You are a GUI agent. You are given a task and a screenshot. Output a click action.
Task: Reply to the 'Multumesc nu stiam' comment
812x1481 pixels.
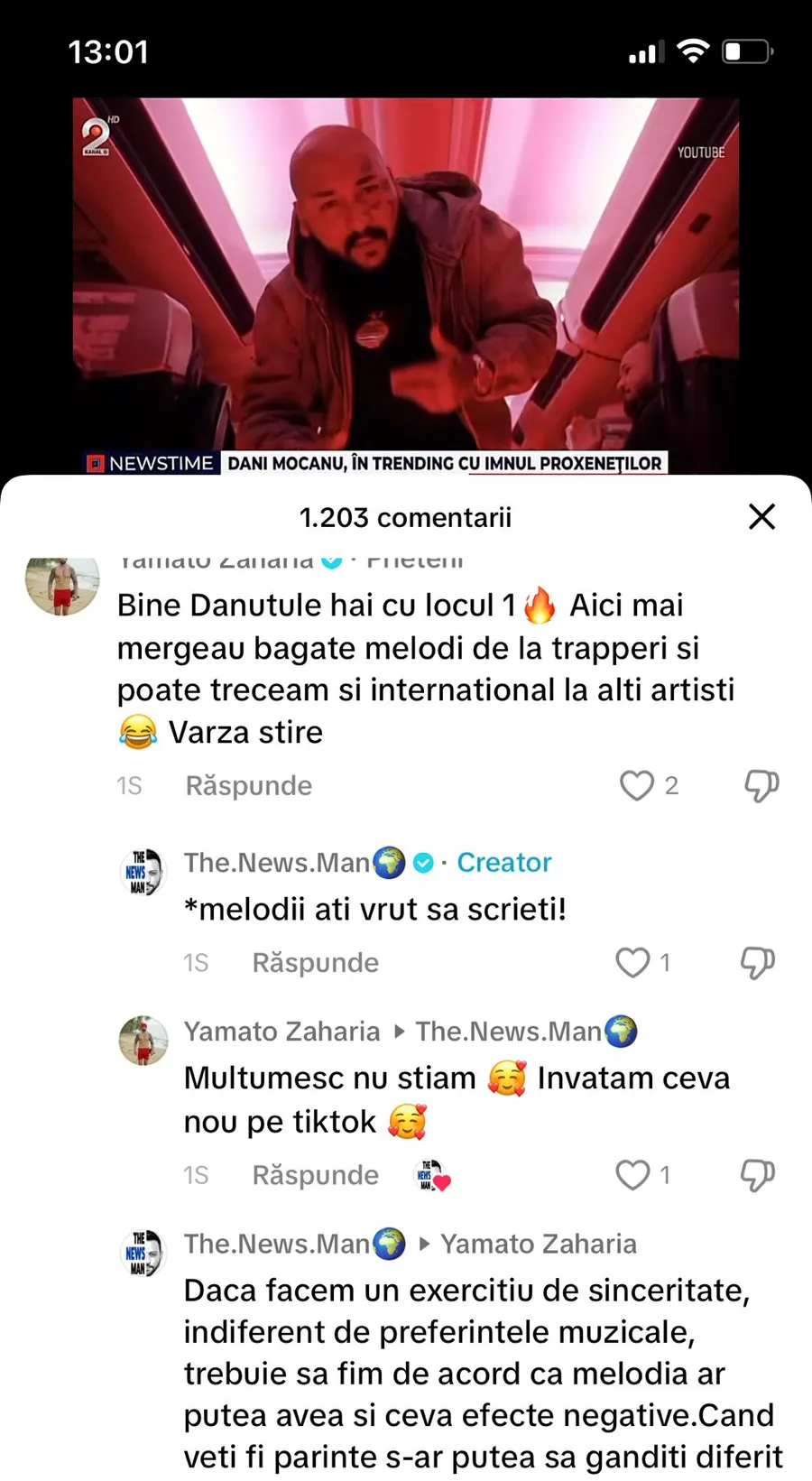(x=315, y=1175)
